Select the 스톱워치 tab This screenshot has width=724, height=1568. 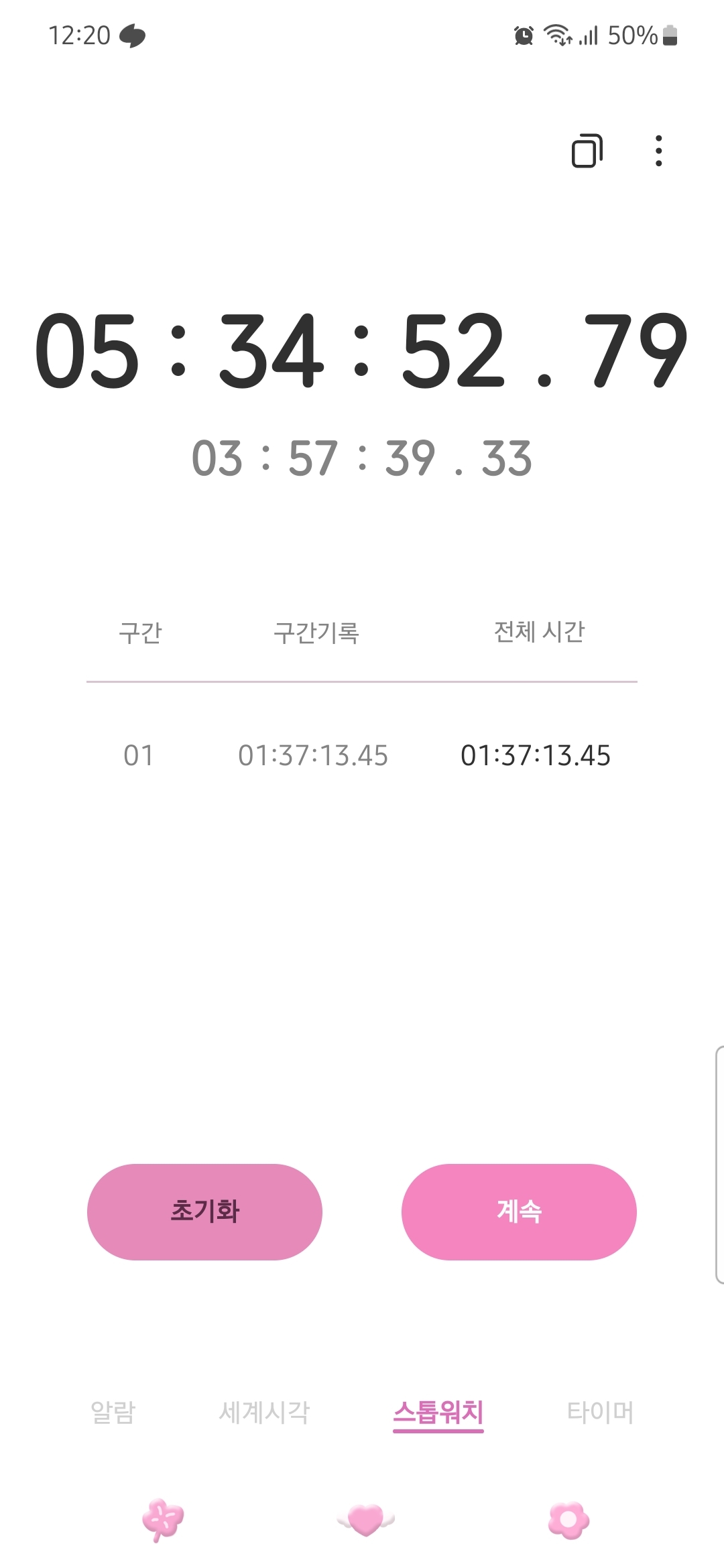437,1410
